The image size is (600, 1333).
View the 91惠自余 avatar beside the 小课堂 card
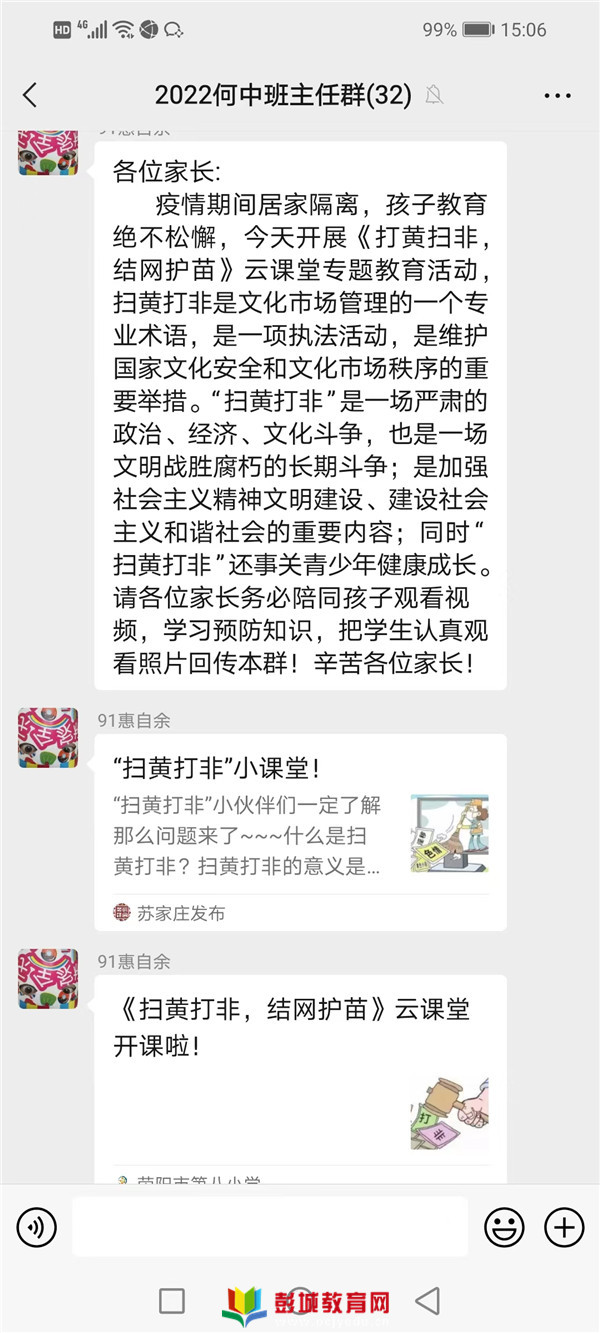click(x=48, y=737)
